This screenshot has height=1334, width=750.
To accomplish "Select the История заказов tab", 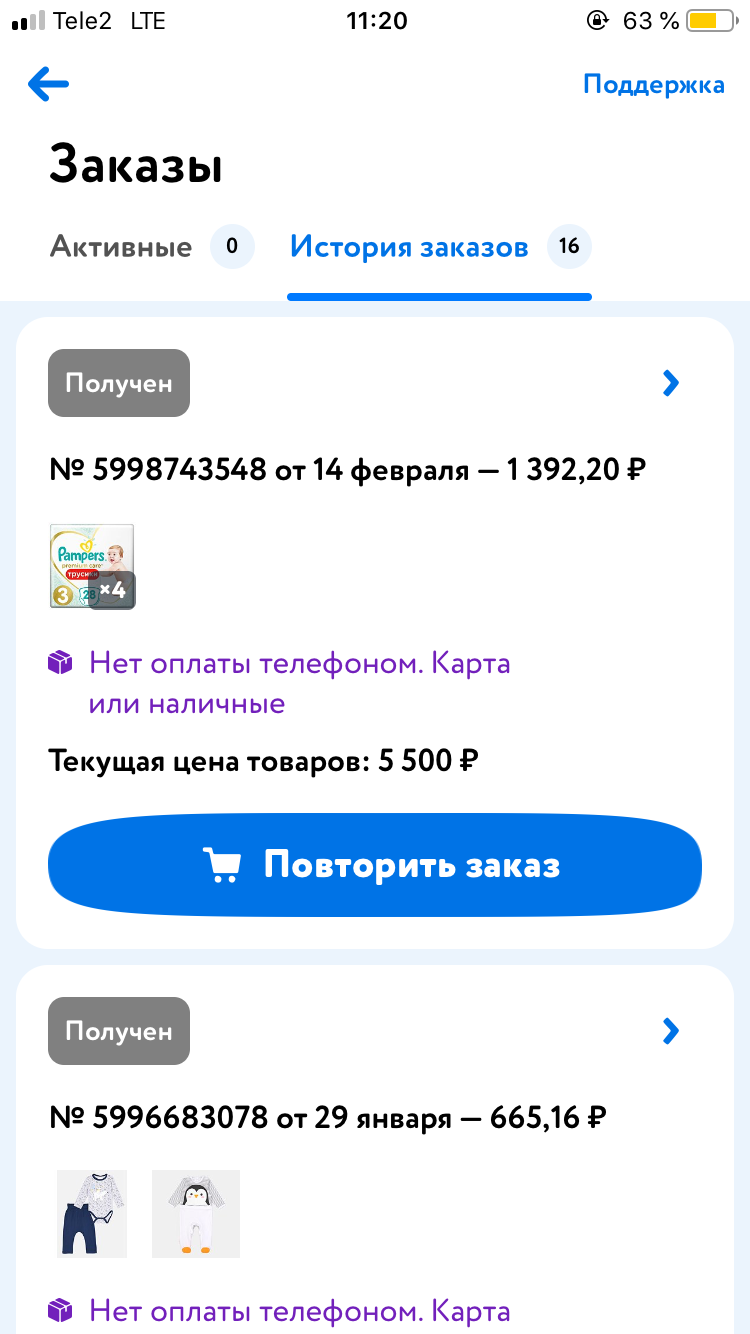I will coord(439,246).
